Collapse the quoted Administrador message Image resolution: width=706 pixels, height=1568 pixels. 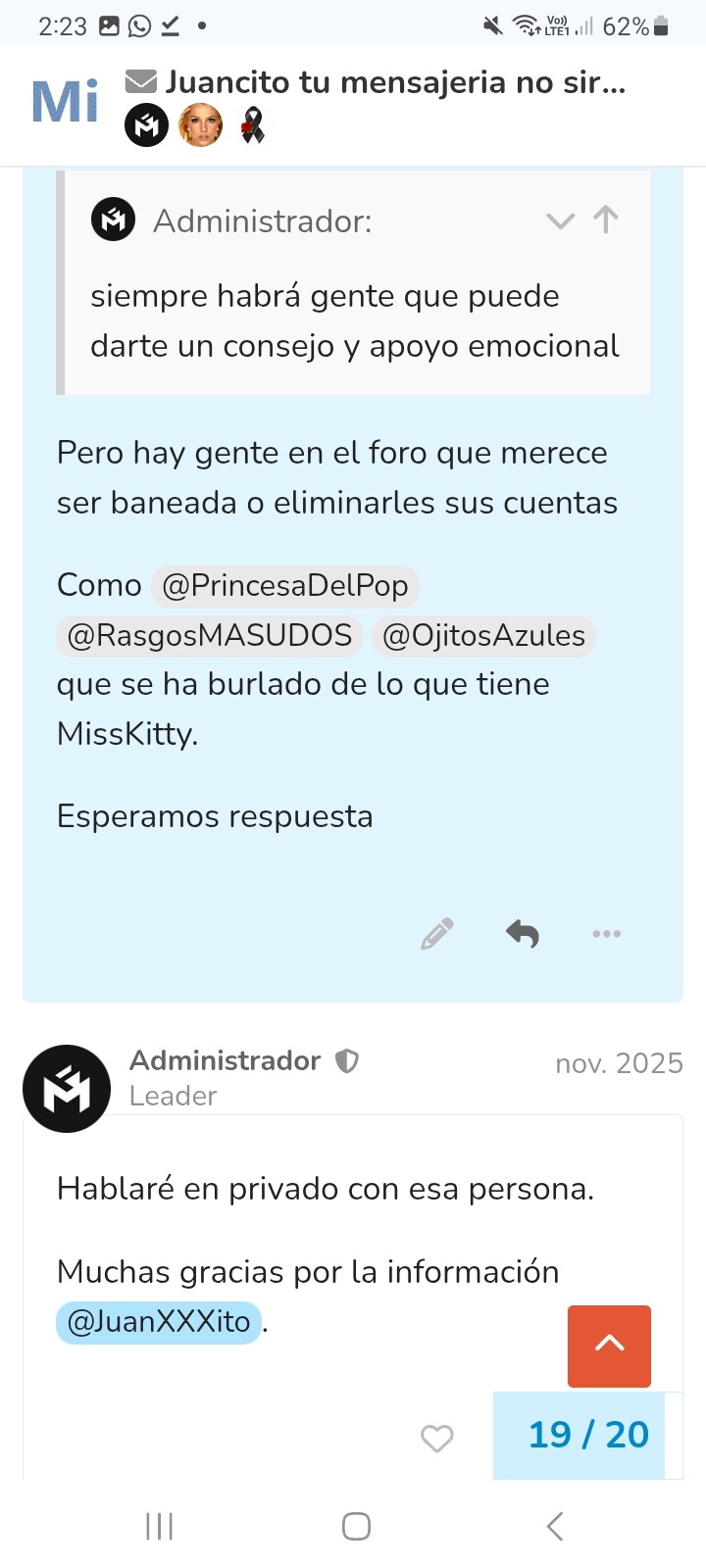[560, 221]
